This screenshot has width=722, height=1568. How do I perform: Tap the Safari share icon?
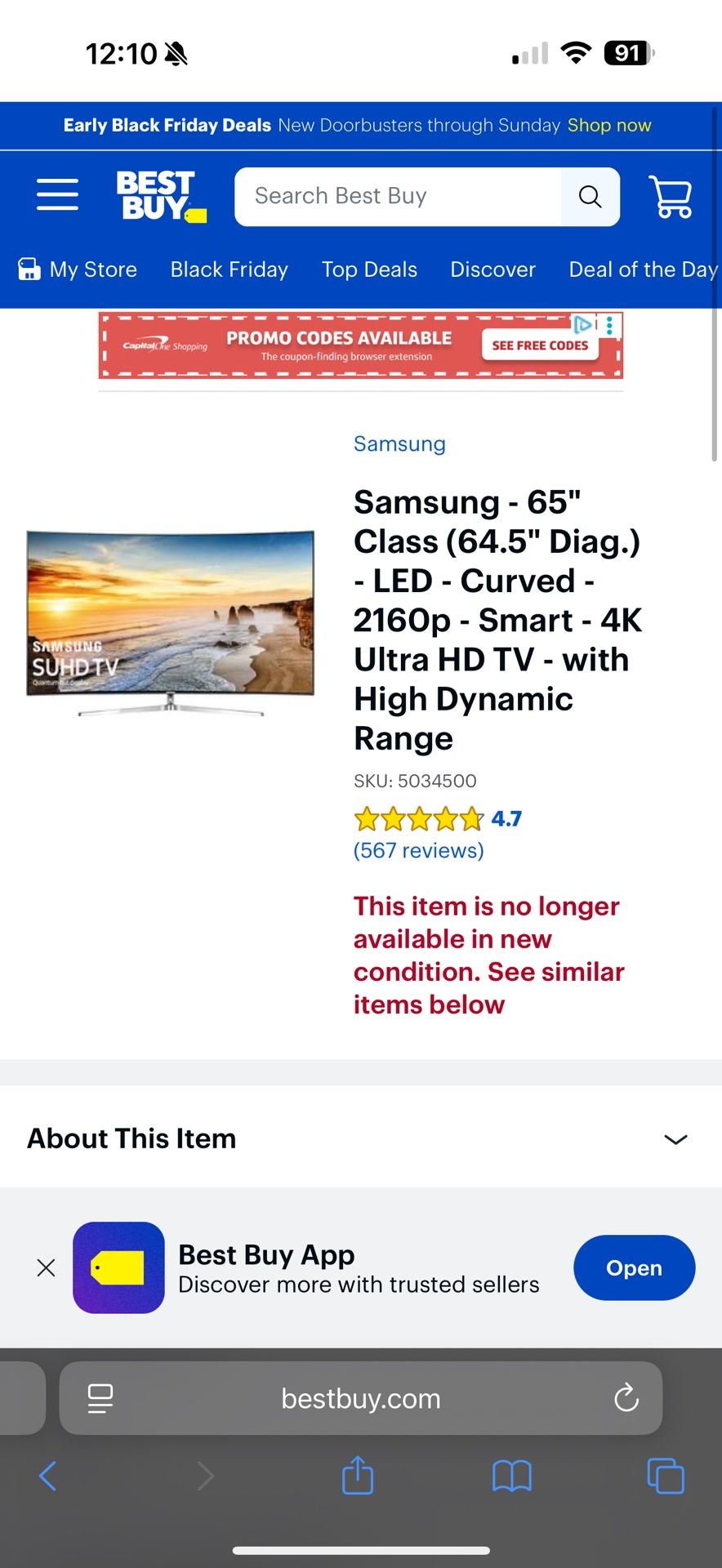tap(357, 1476)
